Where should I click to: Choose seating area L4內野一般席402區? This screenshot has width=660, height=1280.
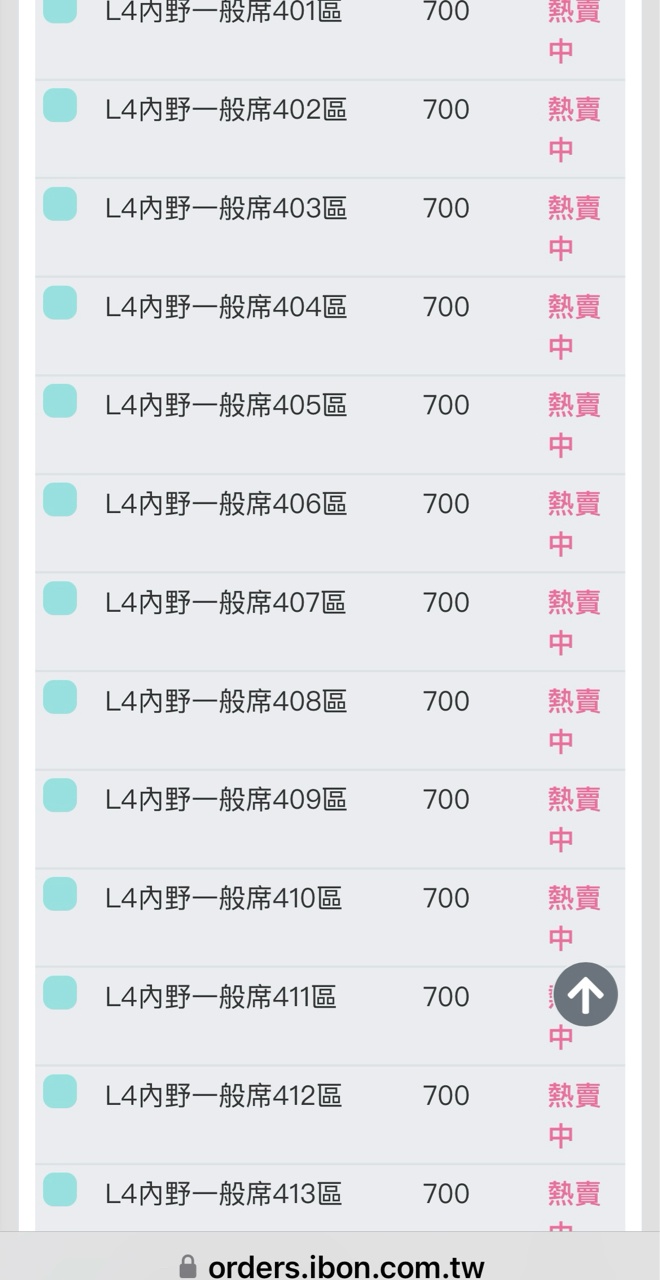coord(226,110)
